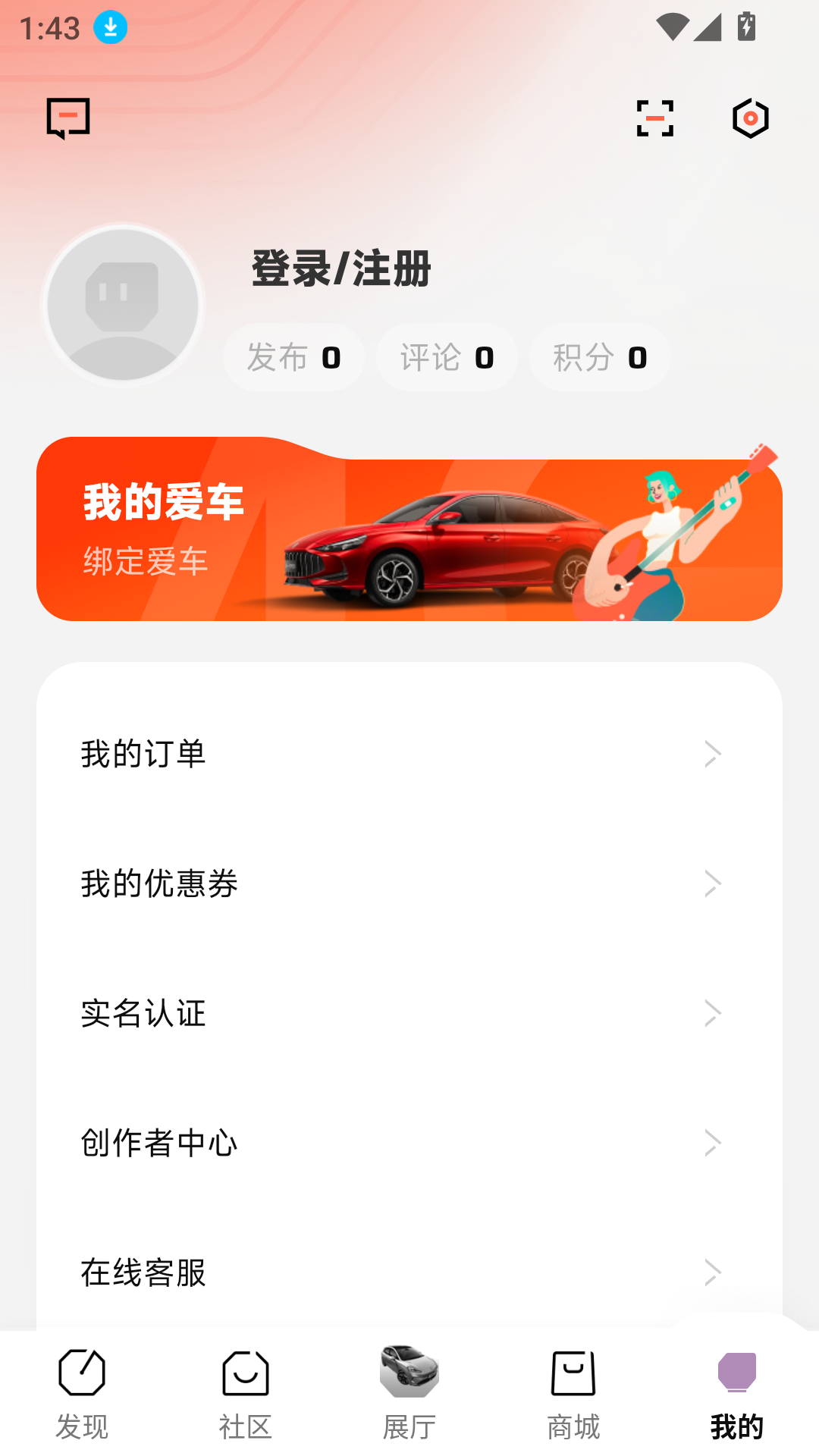This screenshot has width=819, height=1456.
Task: Open the messages icon
Action: [68, 118]
